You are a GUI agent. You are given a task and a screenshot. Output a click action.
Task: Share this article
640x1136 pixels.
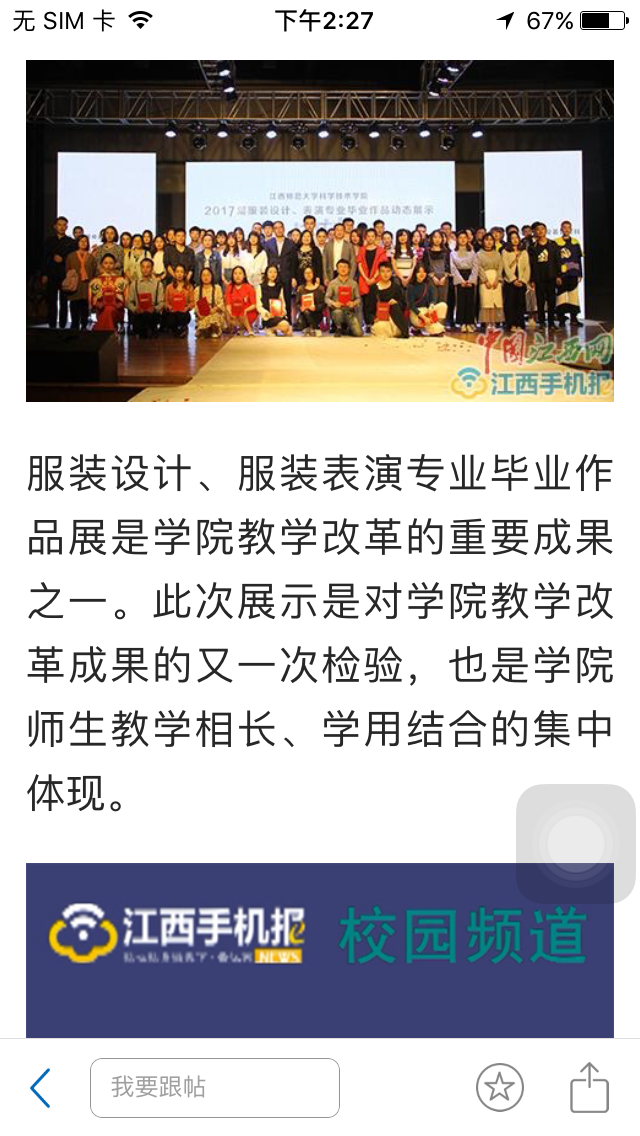click(x=589, y=1087)
